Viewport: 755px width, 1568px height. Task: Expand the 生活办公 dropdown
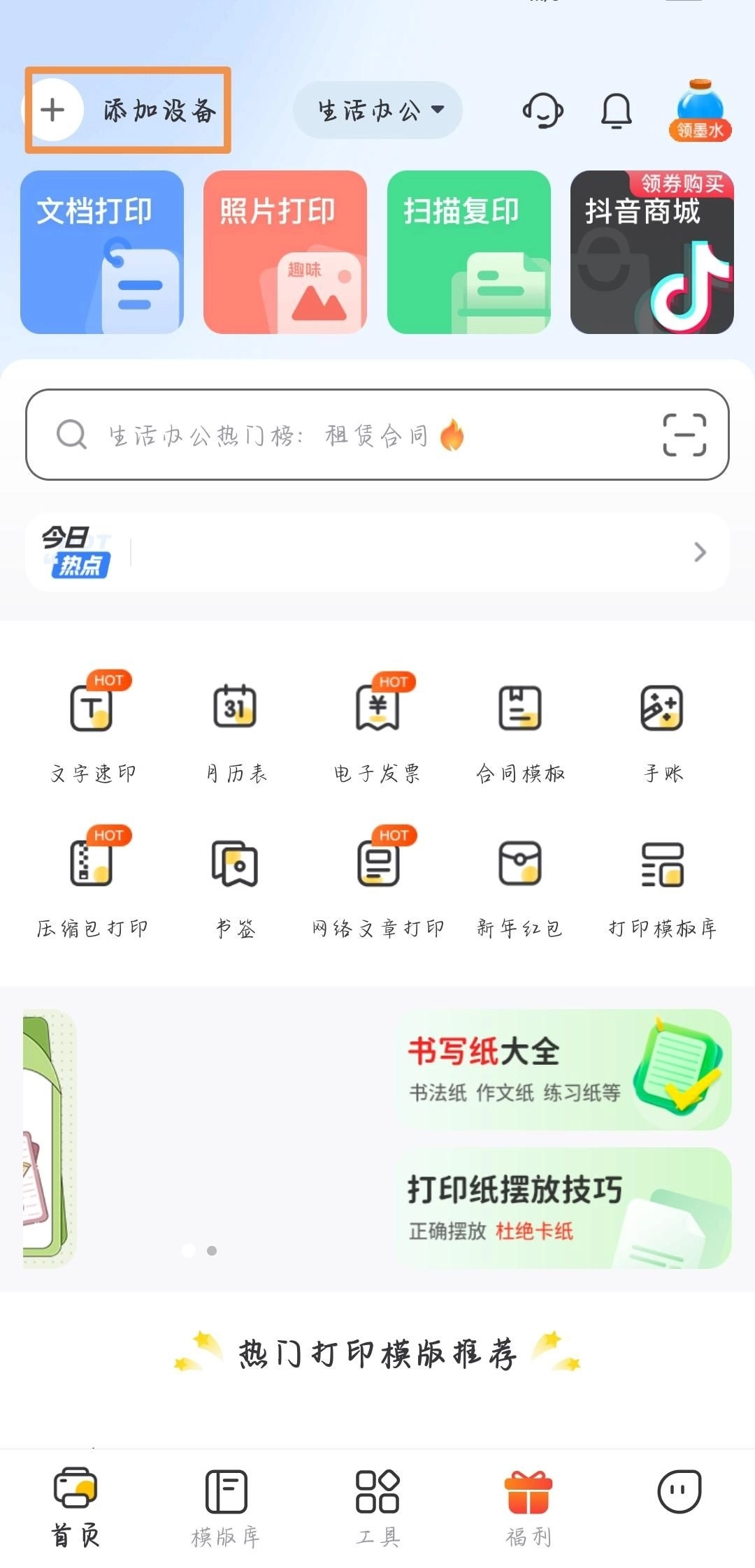pos(378,110)
